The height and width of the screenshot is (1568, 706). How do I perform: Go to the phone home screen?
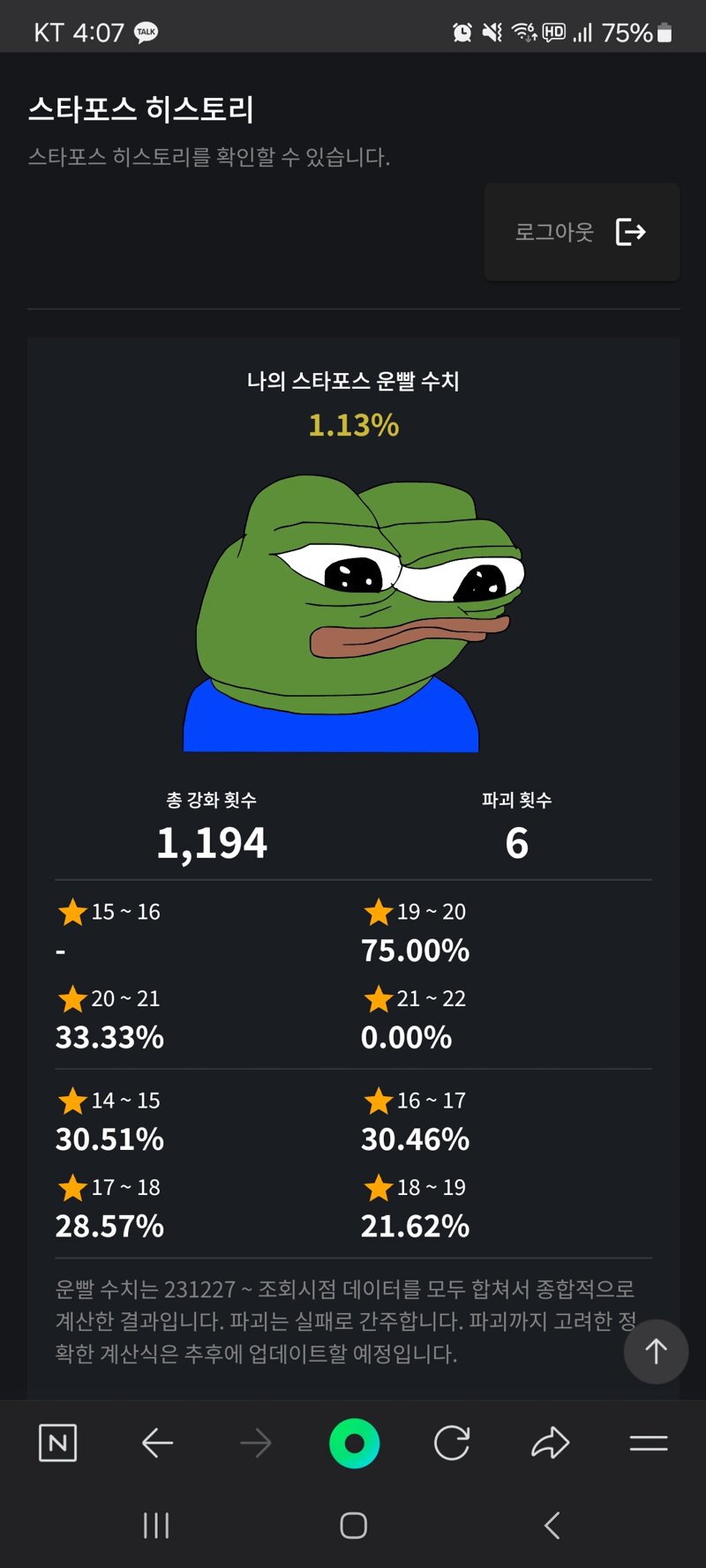click(x=354, y=1525)
